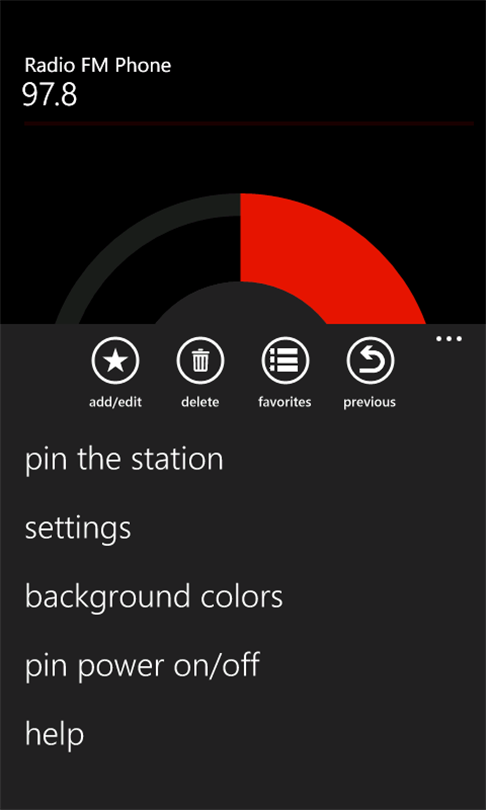The image size is (486, 810).
Task: Collapse the app bar via ellipsis
Action: [x=449, y=339]
